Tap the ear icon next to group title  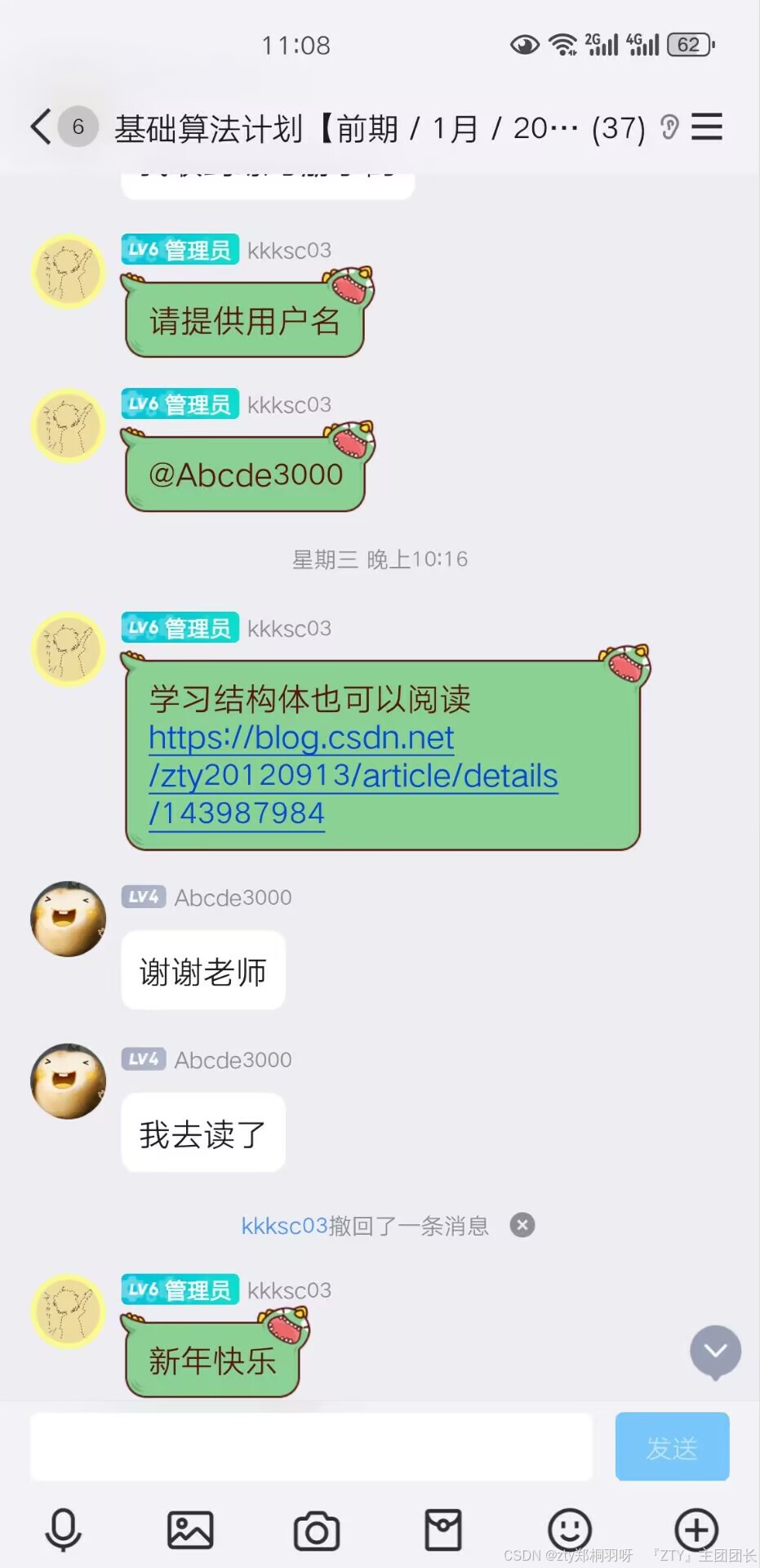(669, 127)
